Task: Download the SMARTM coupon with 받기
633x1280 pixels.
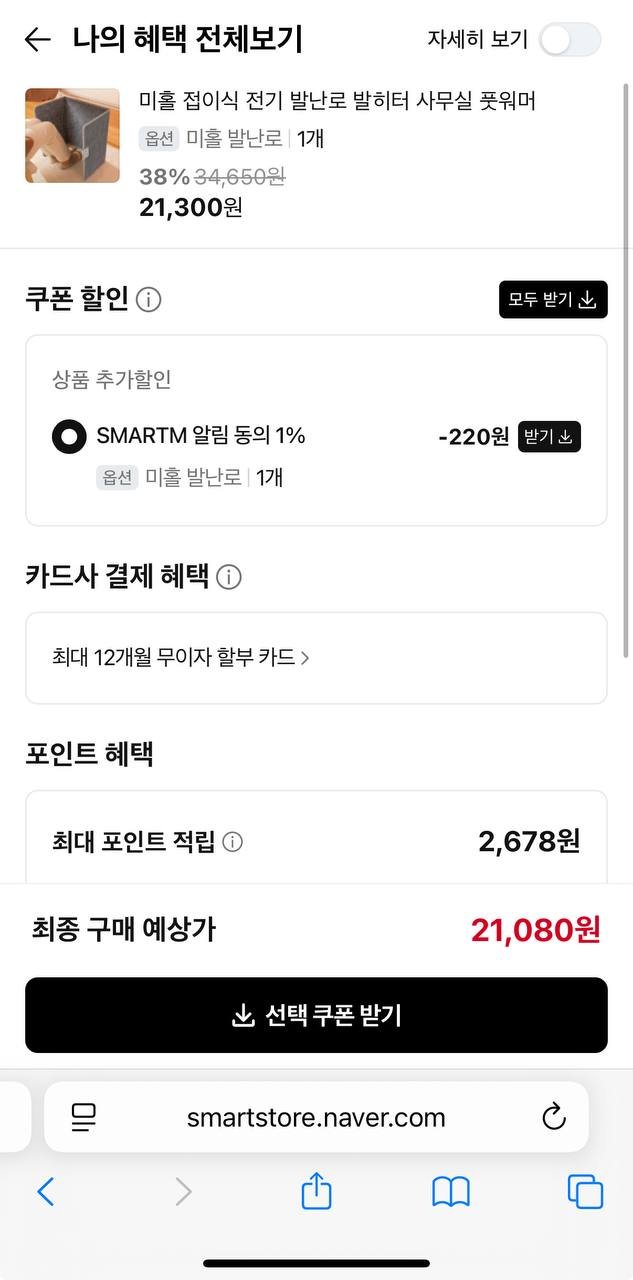Action: pos(548,437)
